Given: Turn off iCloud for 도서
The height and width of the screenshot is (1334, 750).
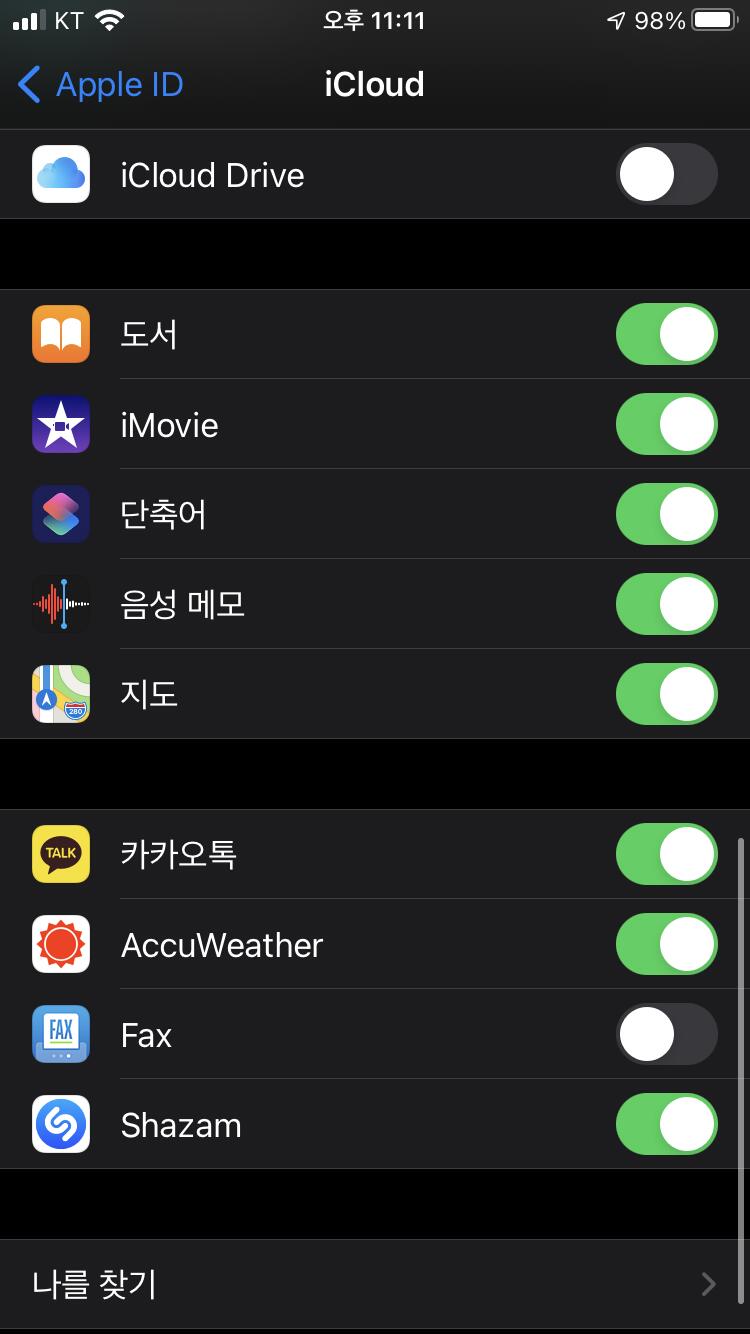Looking at the screenshot, I should click(666, 334).
